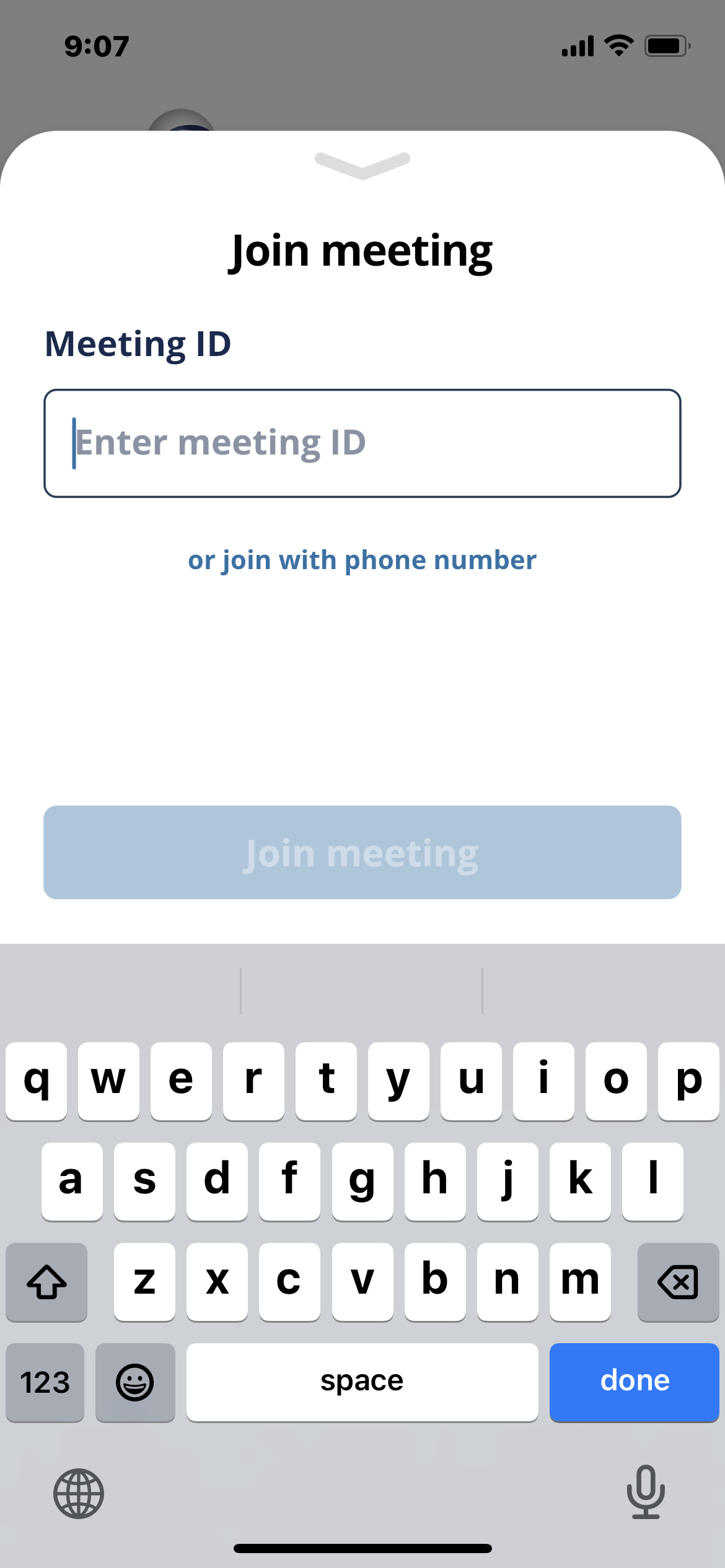Type the letter q

pyautogui.click(x=36, y=1079)
